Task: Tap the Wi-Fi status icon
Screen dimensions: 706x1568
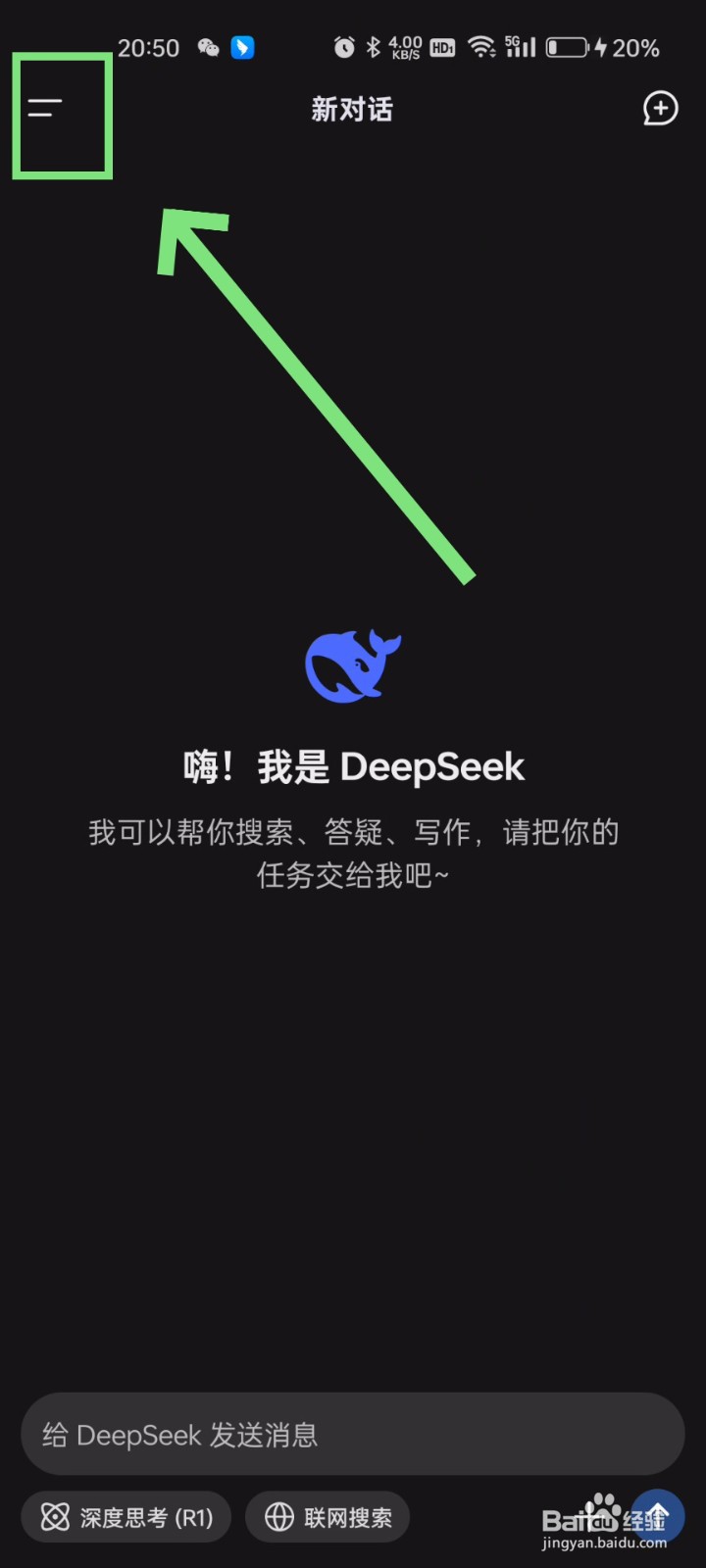Action: coord(482,46)
